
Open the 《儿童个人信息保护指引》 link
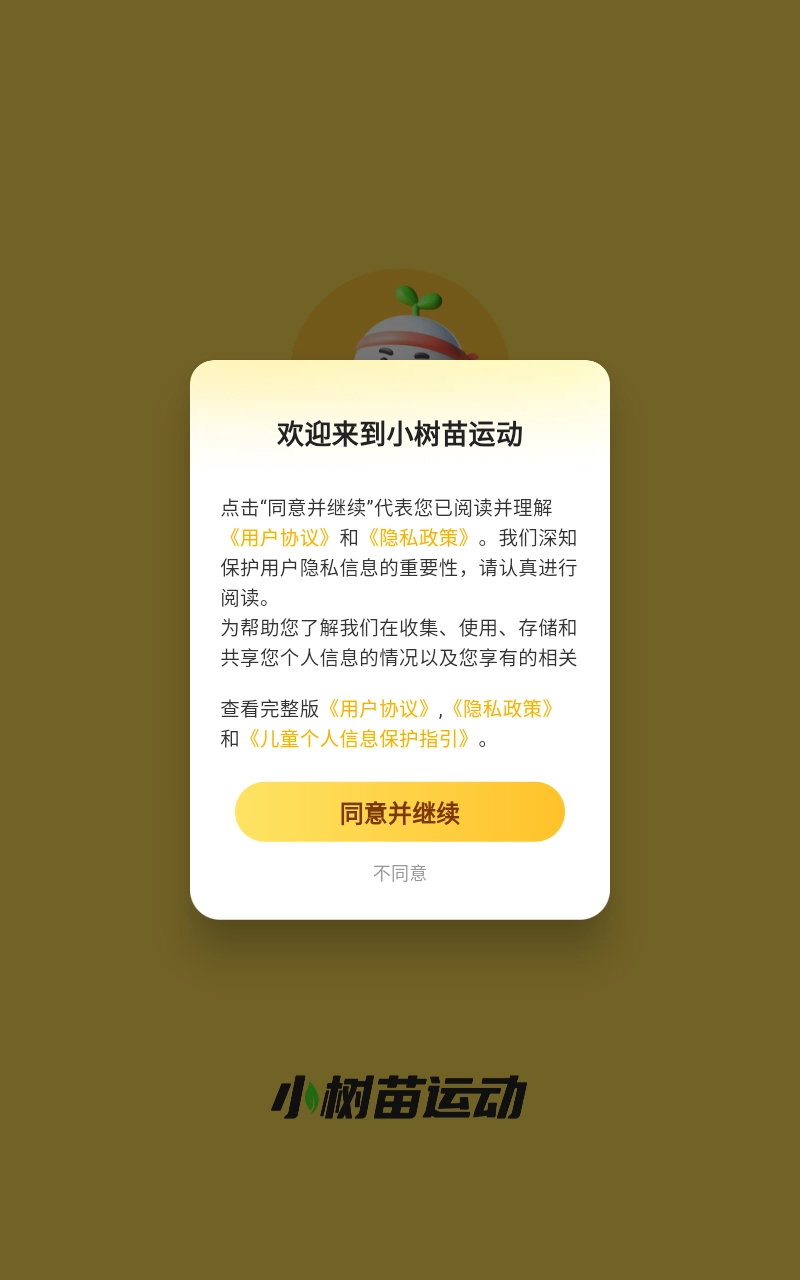[x=359, y=741]
